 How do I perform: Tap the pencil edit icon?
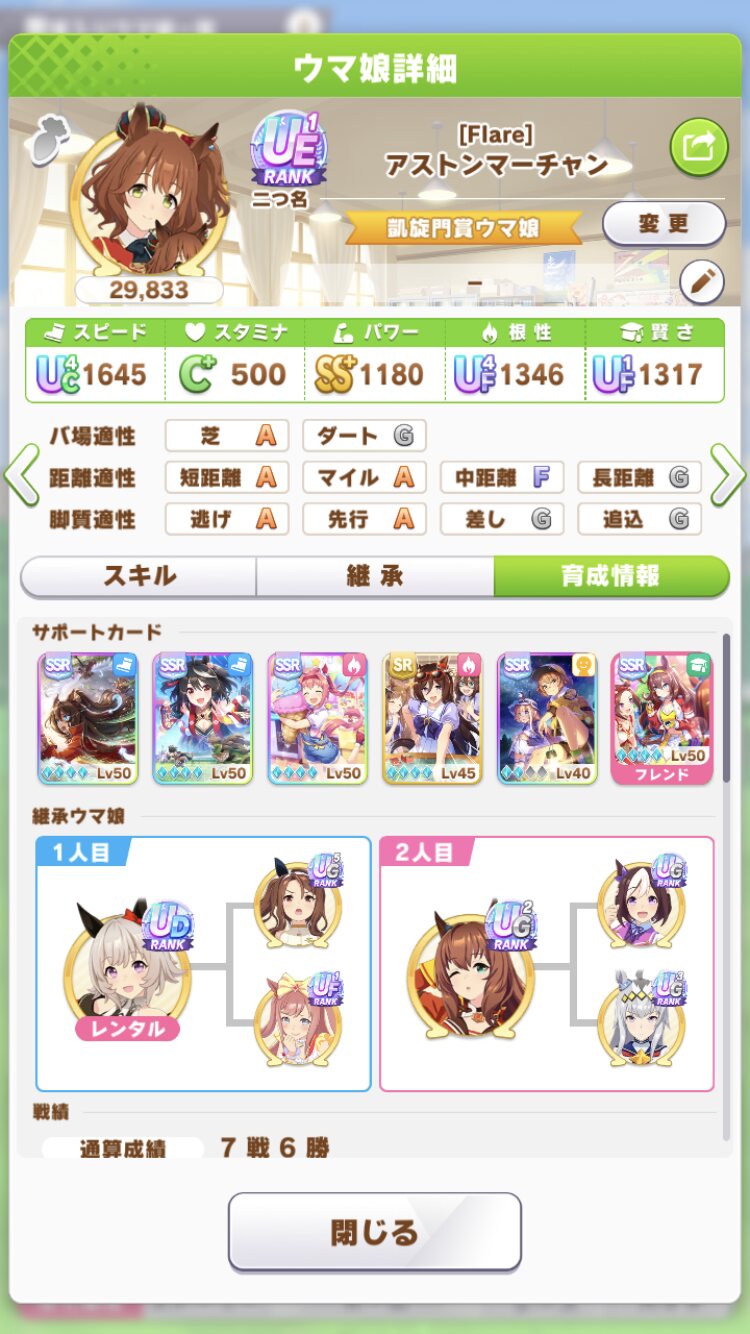click(701, 282)
